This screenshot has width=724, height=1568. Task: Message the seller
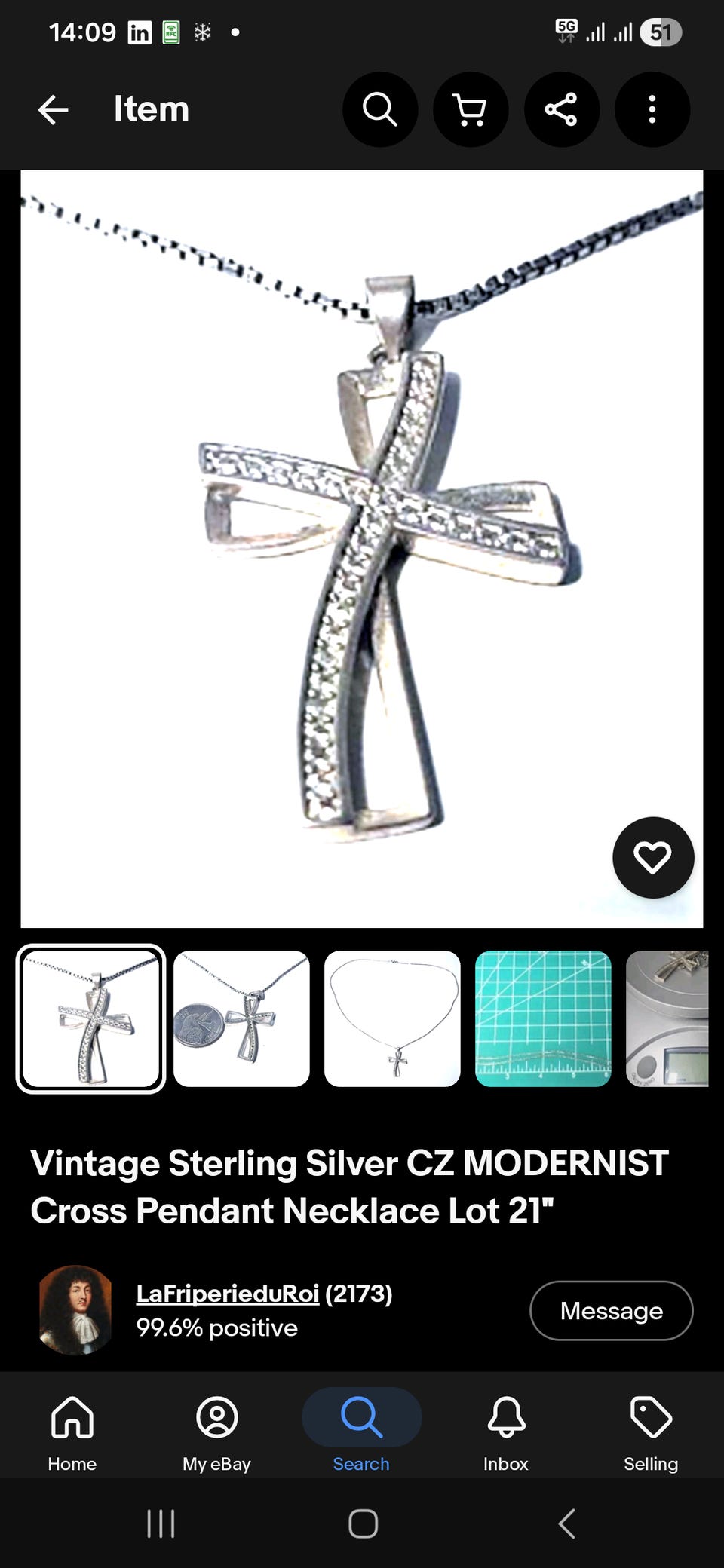click(611, 1311)
